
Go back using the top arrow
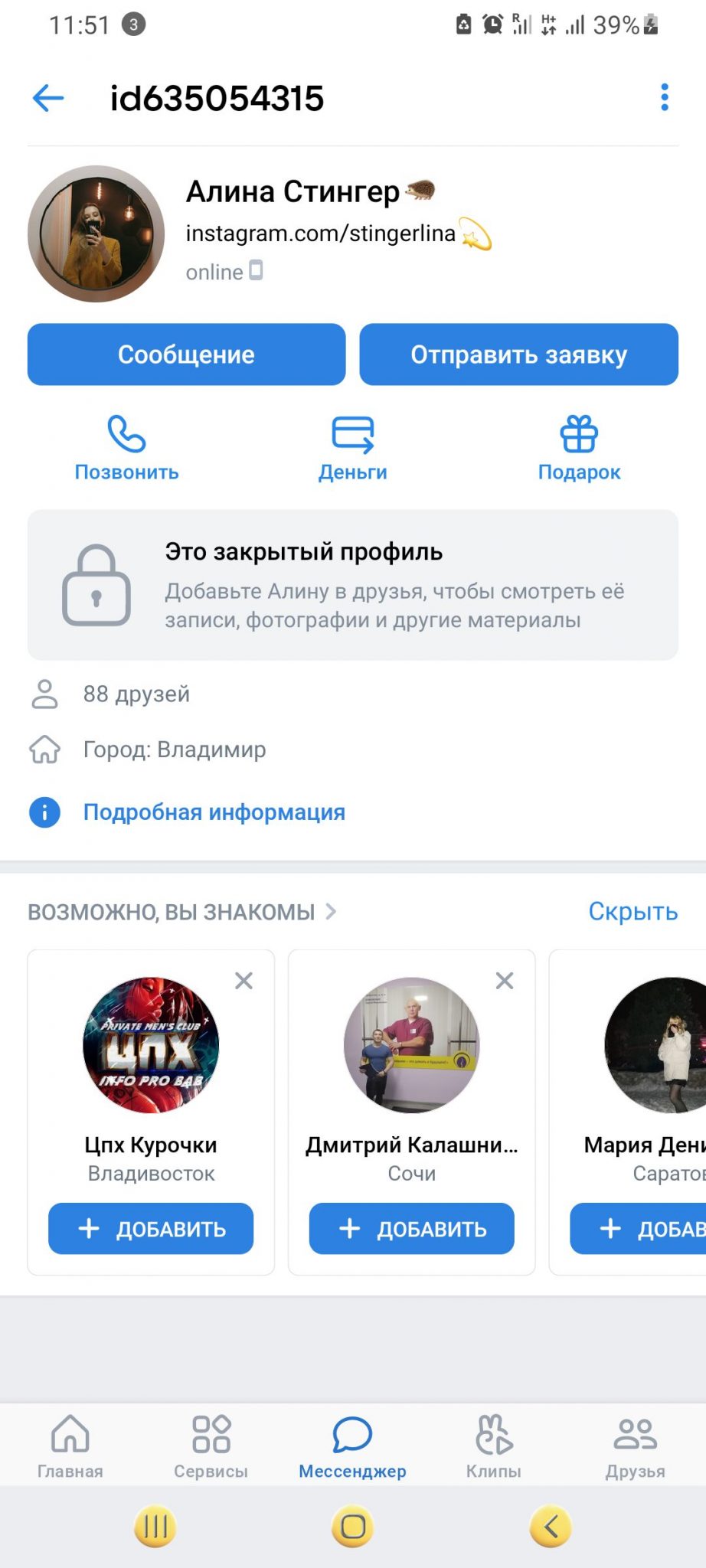point(48,98)
